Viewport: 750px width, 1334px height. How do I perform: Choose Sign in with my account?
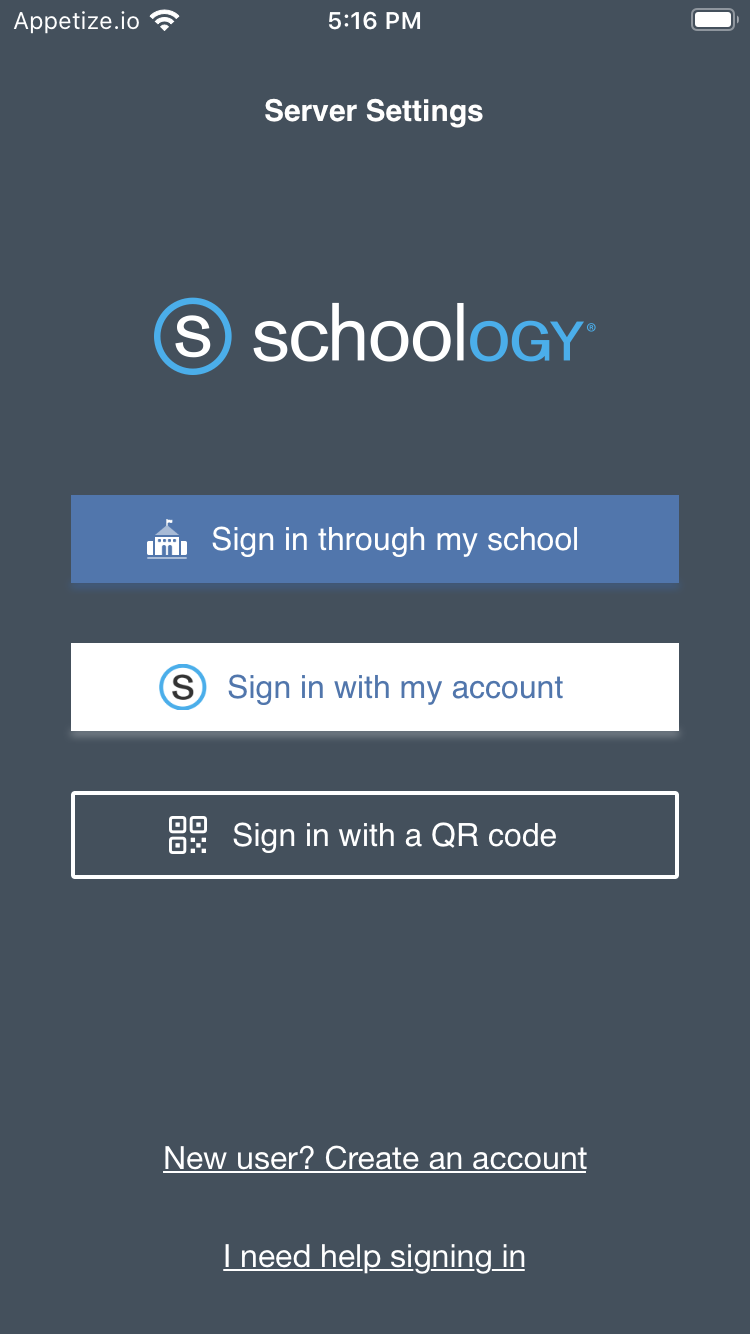pos(375,687)
